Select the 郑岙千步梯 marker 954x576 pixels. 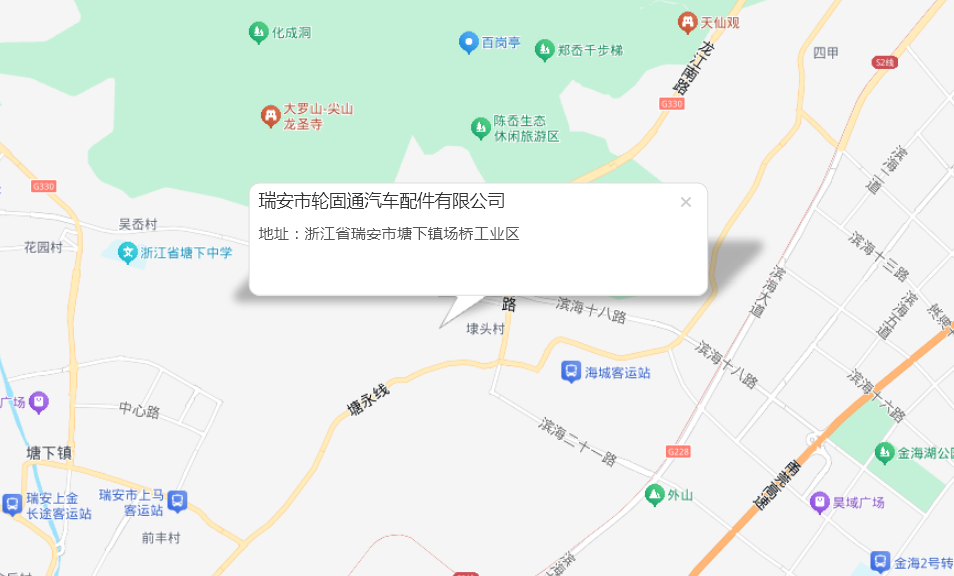pyautogui.click(x=544, y=50)
